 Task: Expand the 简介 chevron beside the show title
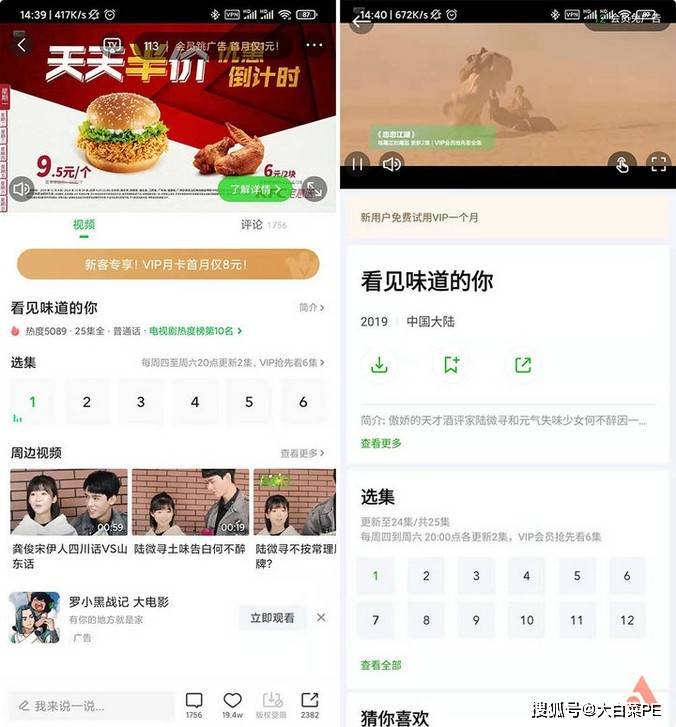[x=312, y=308]
